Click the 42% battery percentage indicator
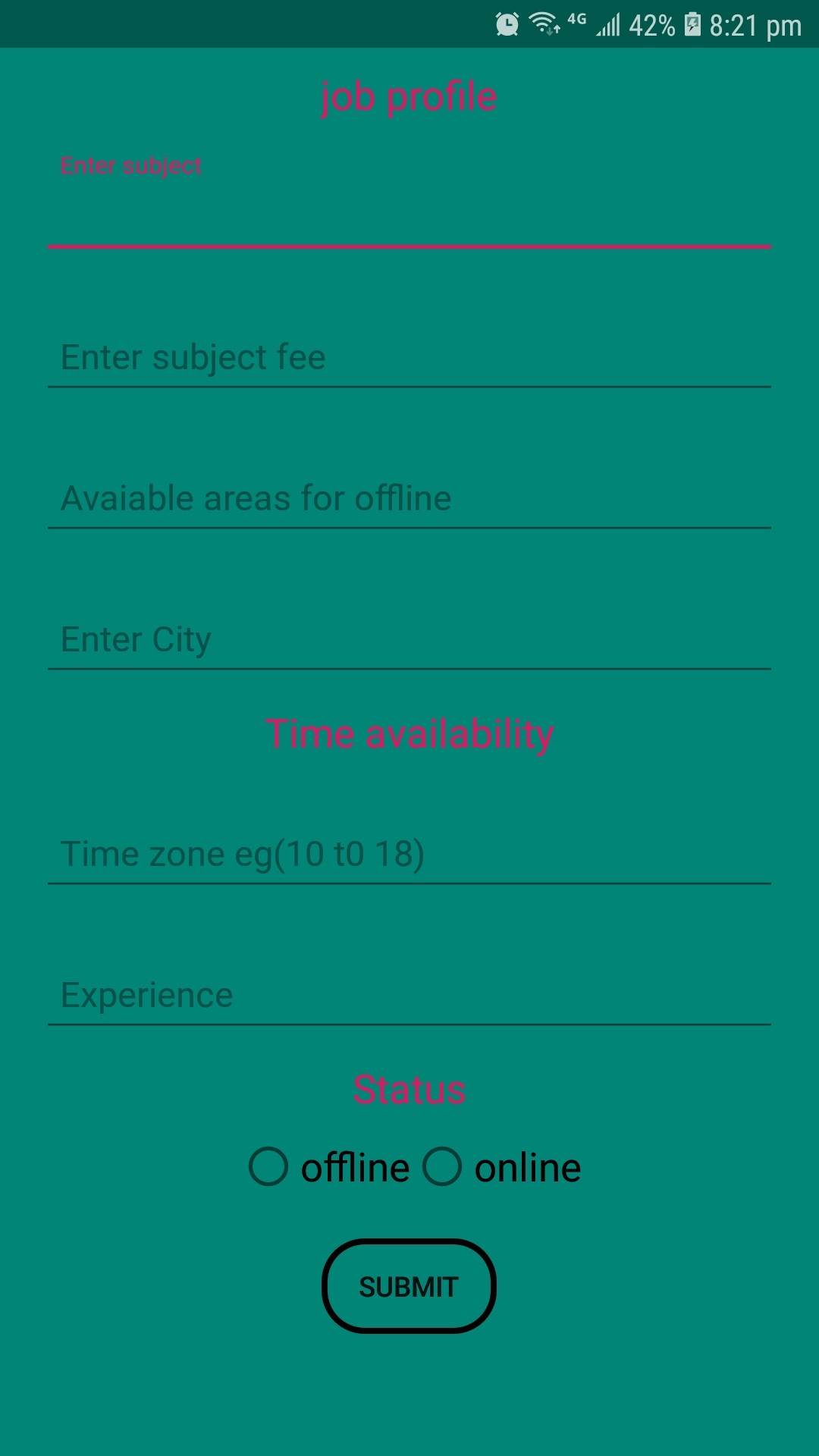The width and height of the screenshot is (819, 1456). [651, 25]
